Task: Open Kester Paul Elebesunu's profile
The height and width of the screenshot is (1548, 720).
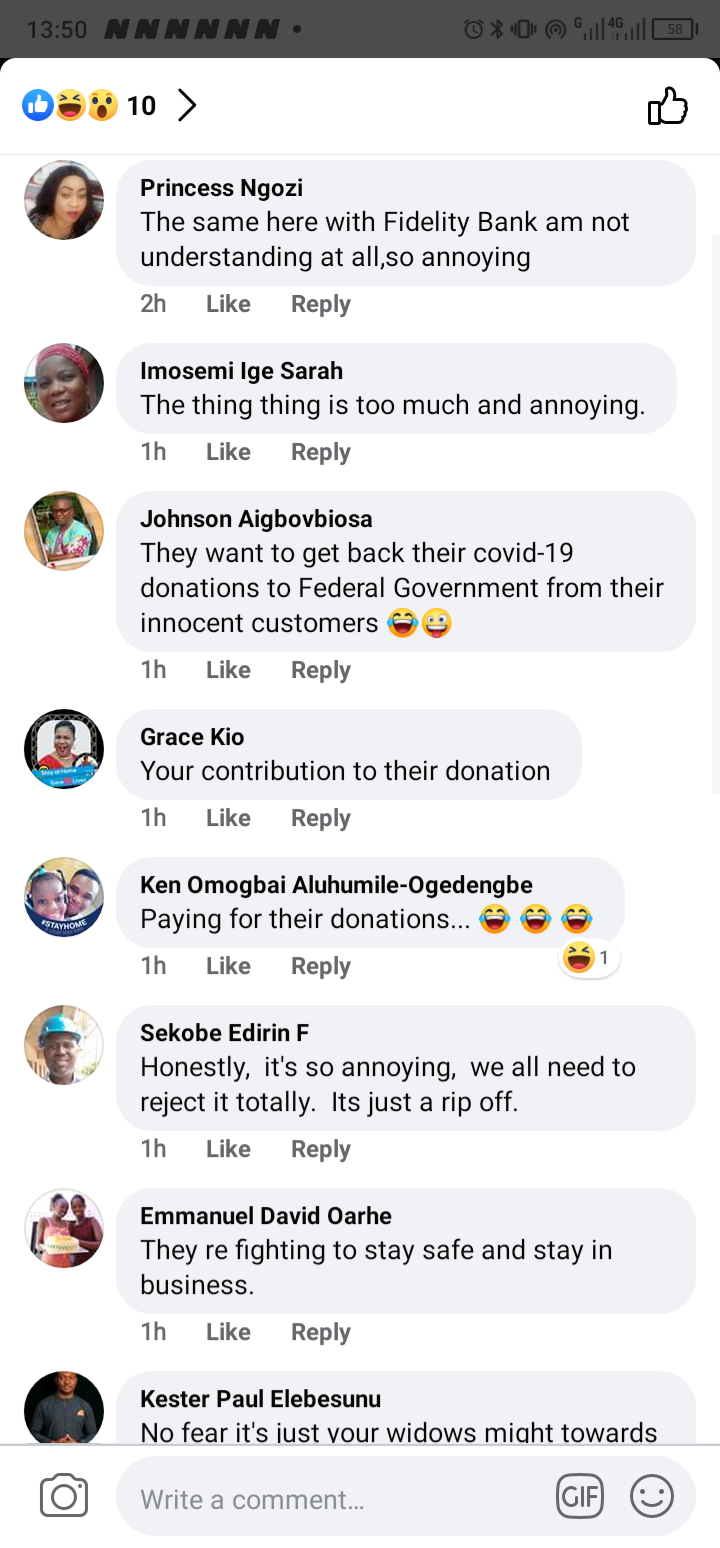Action: pyautogui.click(x=260, y=1399)
